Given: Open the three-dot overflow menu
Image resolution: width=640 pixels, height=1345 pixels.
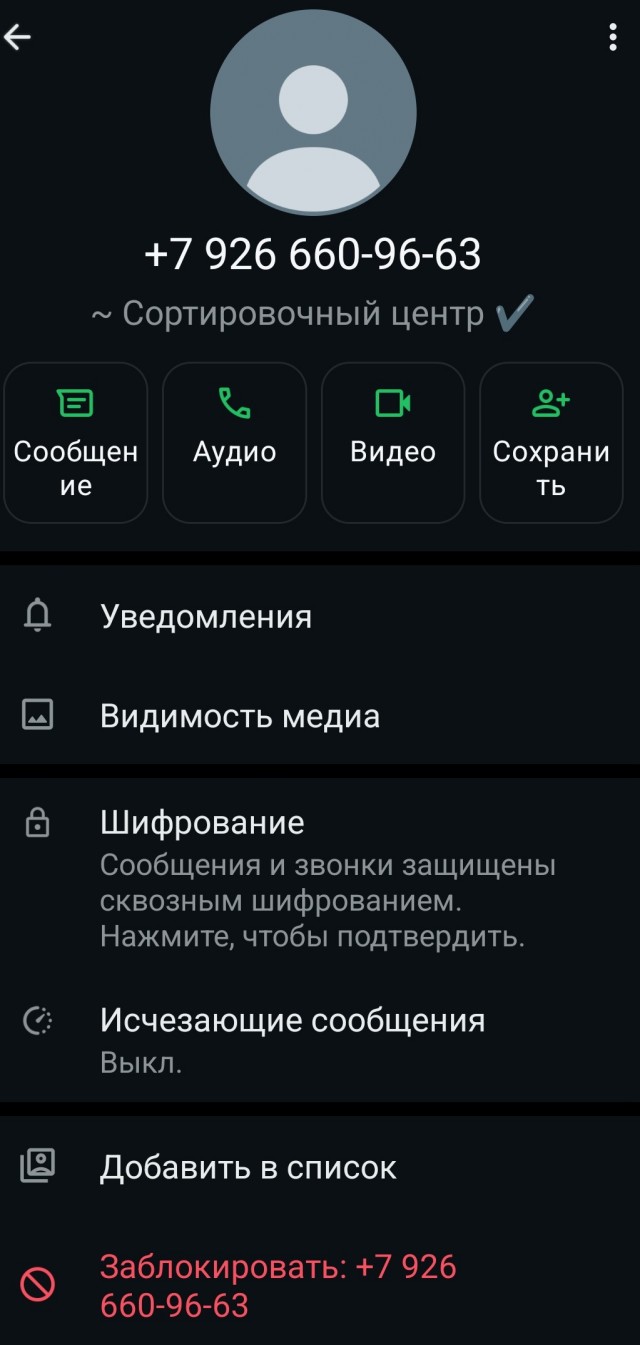Looking at the screenshot, I should tap(612, 38).
